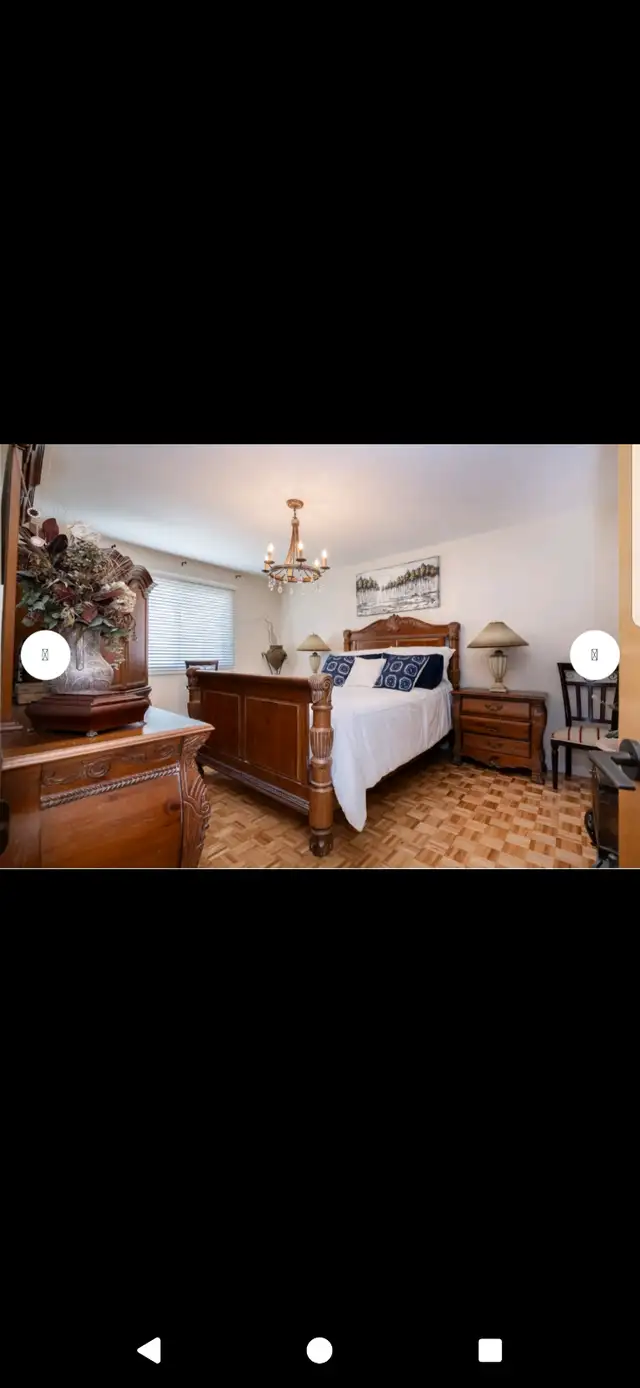Advance to the next photo
640x1388 pixels.
pos(595,655)
